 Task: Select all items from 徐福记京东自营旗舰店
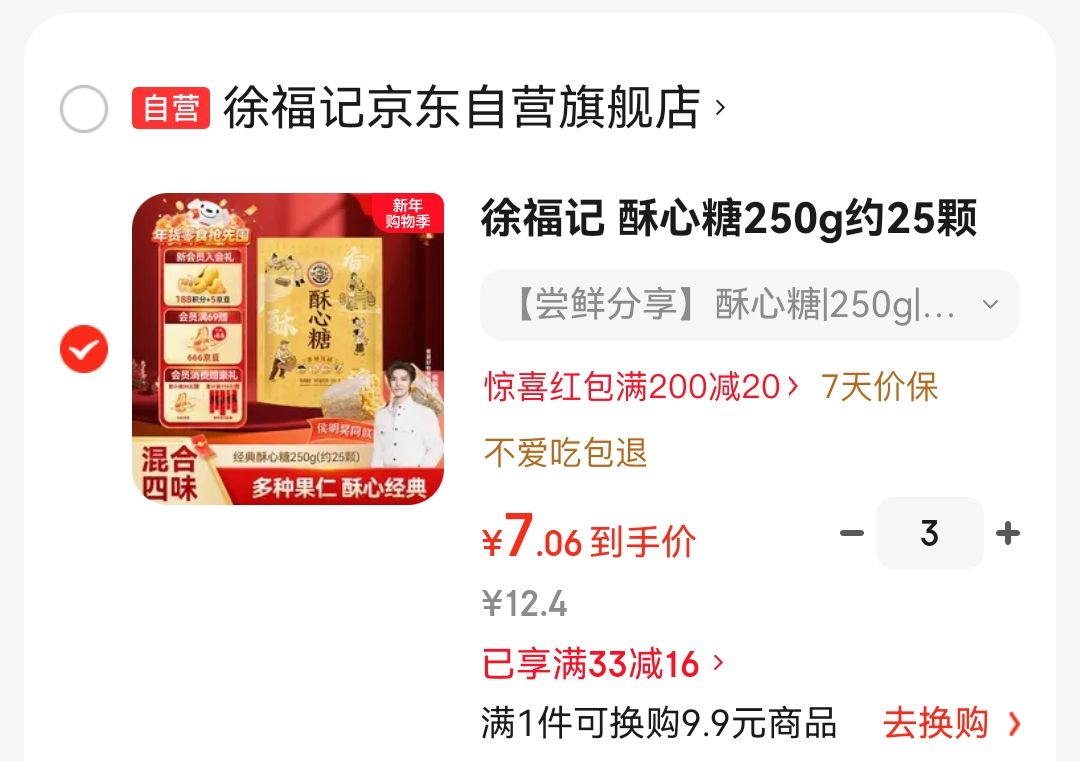click(84, 109)
